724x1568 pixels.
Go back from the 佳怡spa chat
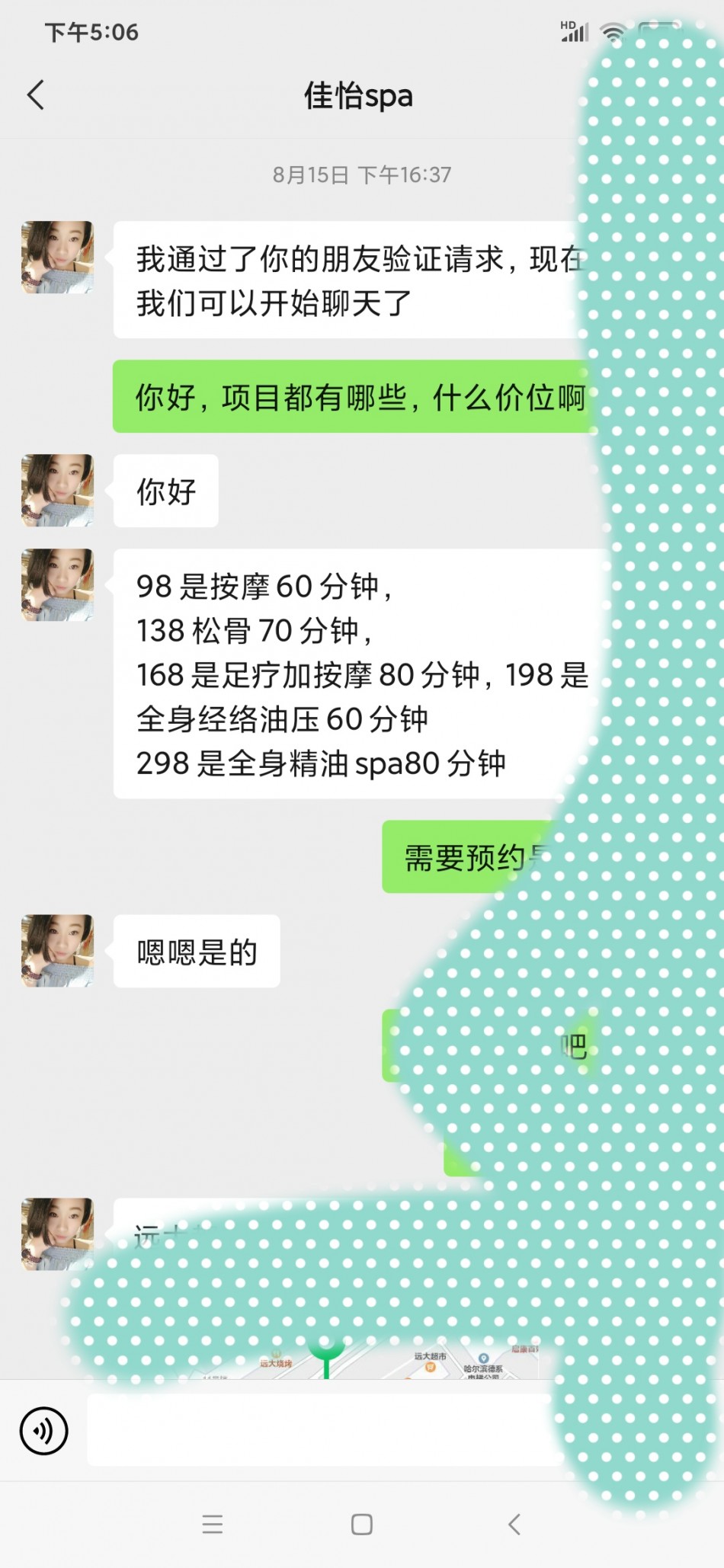pyautogui.click(x=36, y=95)
